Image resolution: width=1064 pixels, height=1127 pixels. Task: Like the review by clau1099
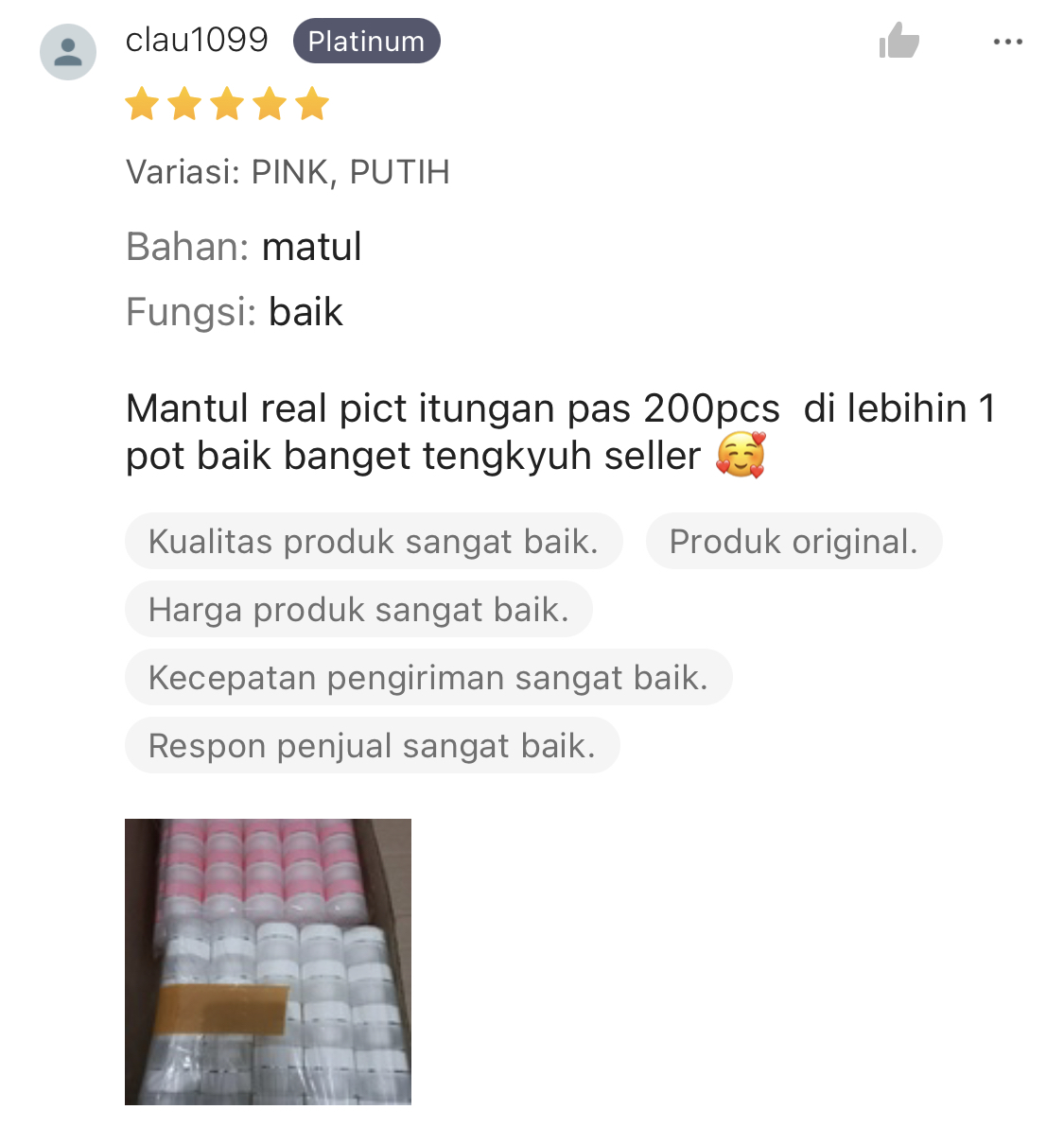[x=898, y=42]
